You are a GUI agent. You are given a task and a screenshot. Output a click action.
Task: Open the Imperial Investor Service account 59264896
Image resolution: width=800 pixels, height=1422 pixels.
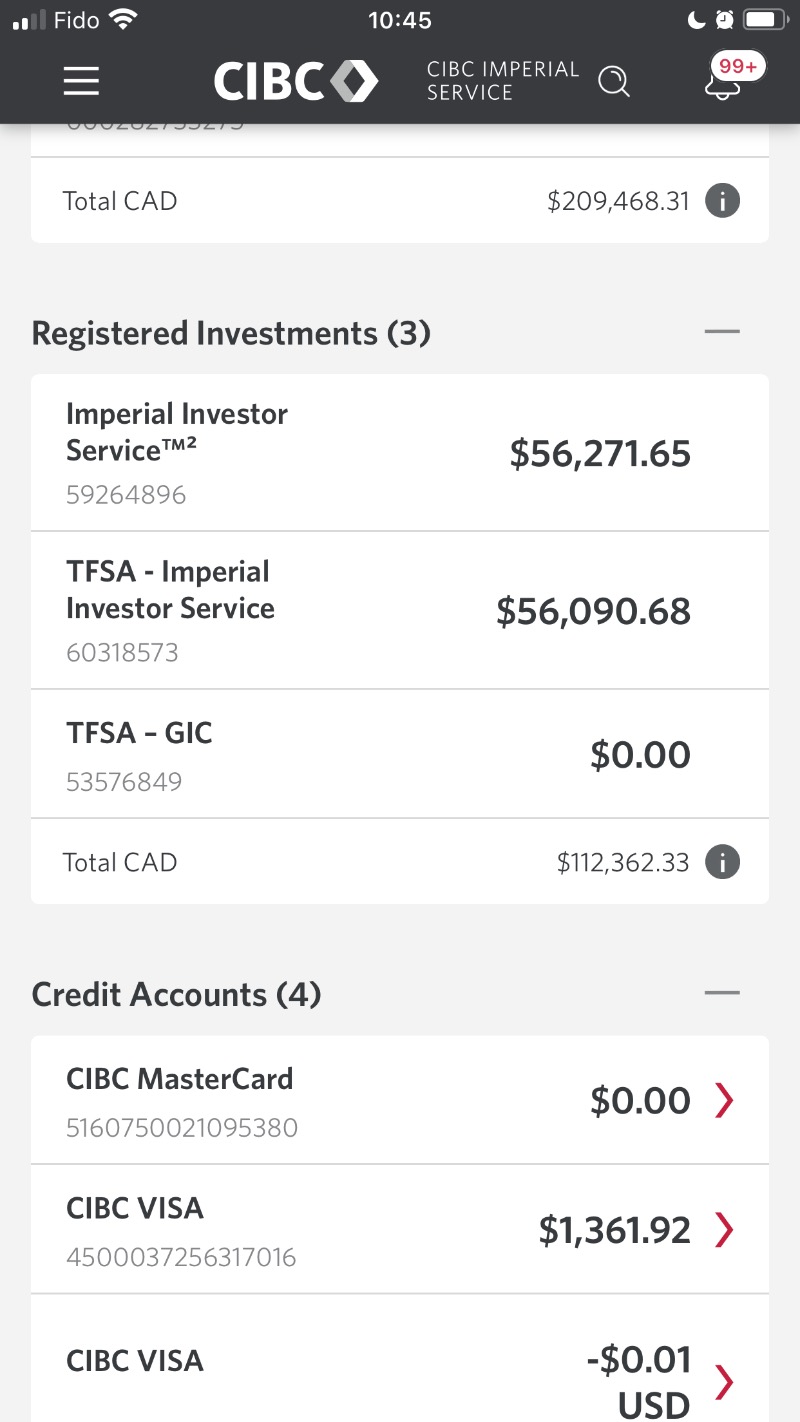point(400,453)
